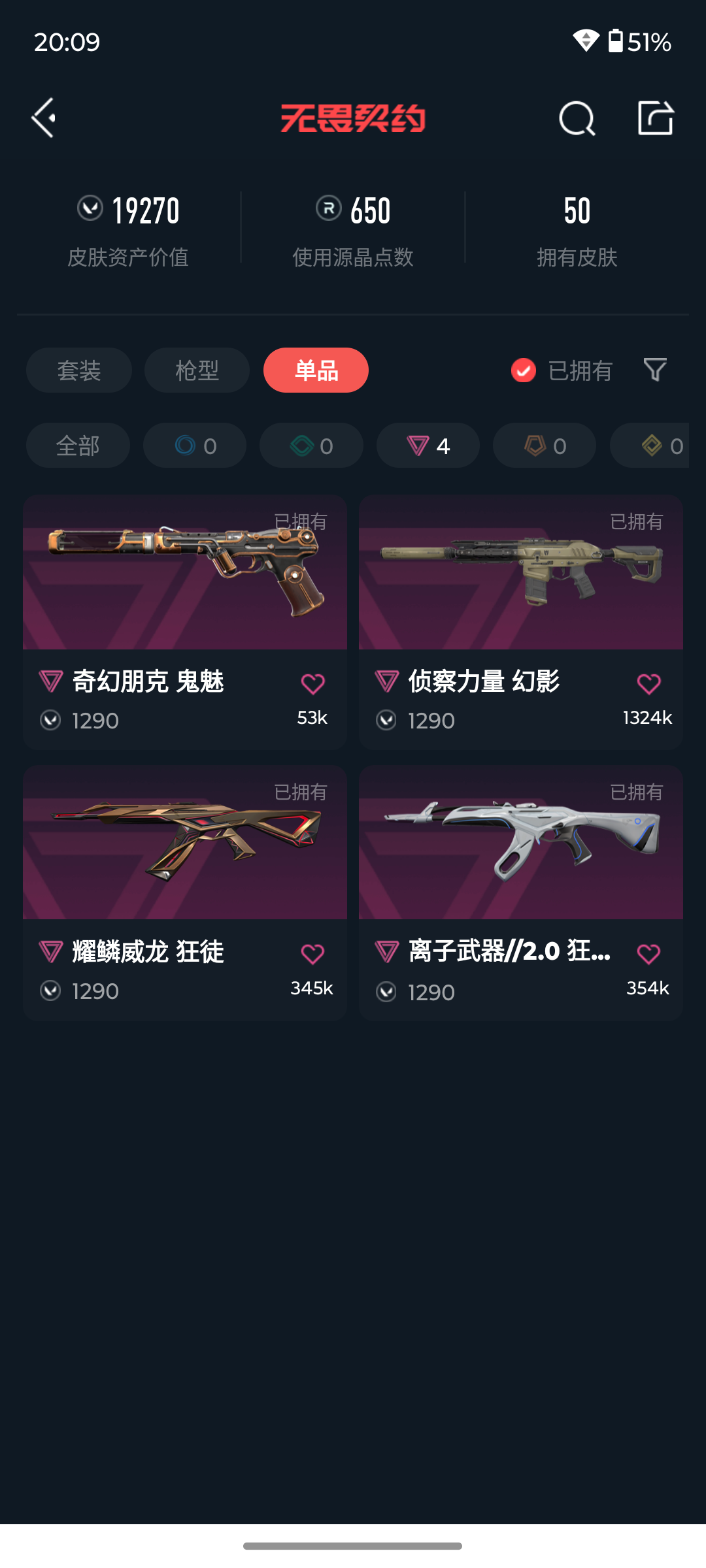Viewport: 706px width, 1568px height.
Task: Switch to the 套装 tab
Action: click(79, 370)
